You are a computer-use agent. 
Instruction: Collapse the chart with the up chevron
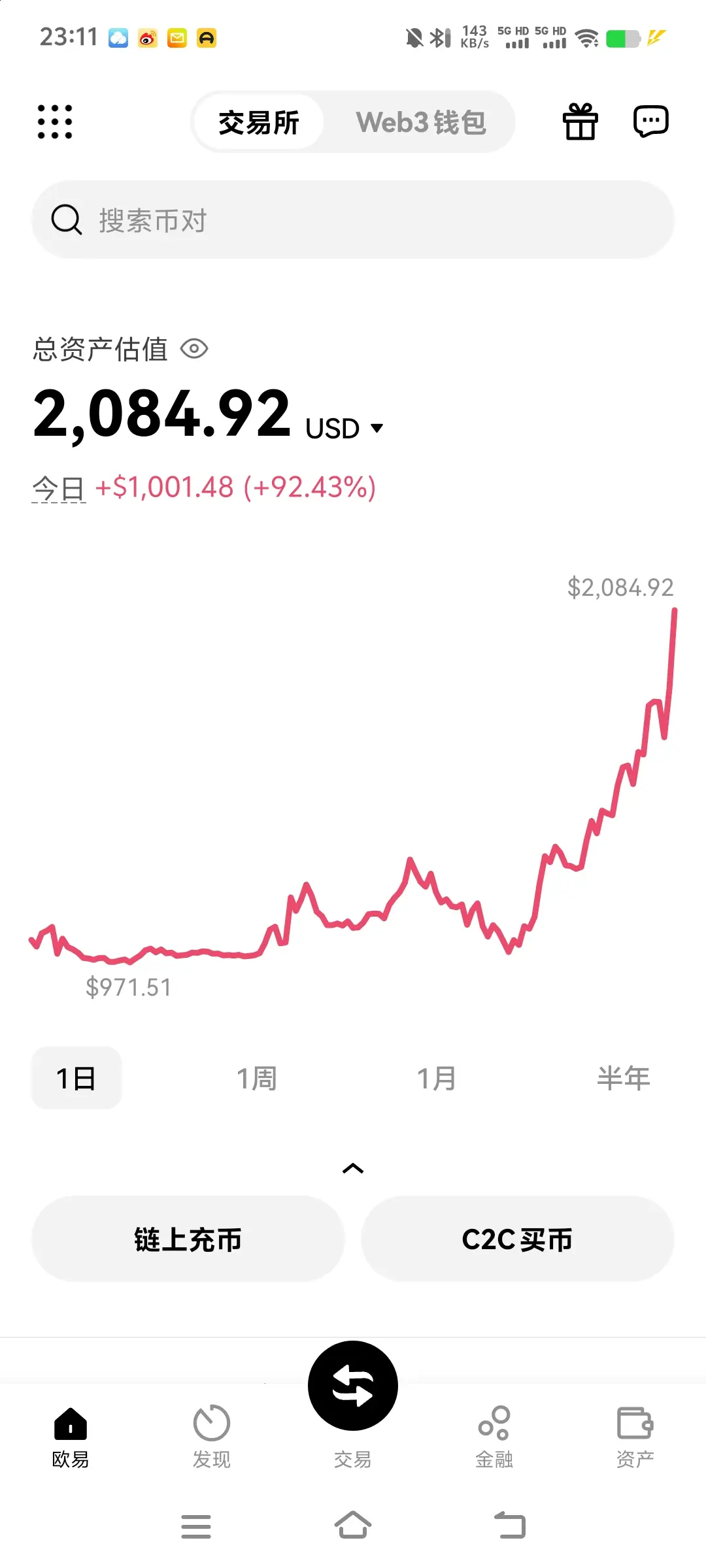[x=353, y=1169]
